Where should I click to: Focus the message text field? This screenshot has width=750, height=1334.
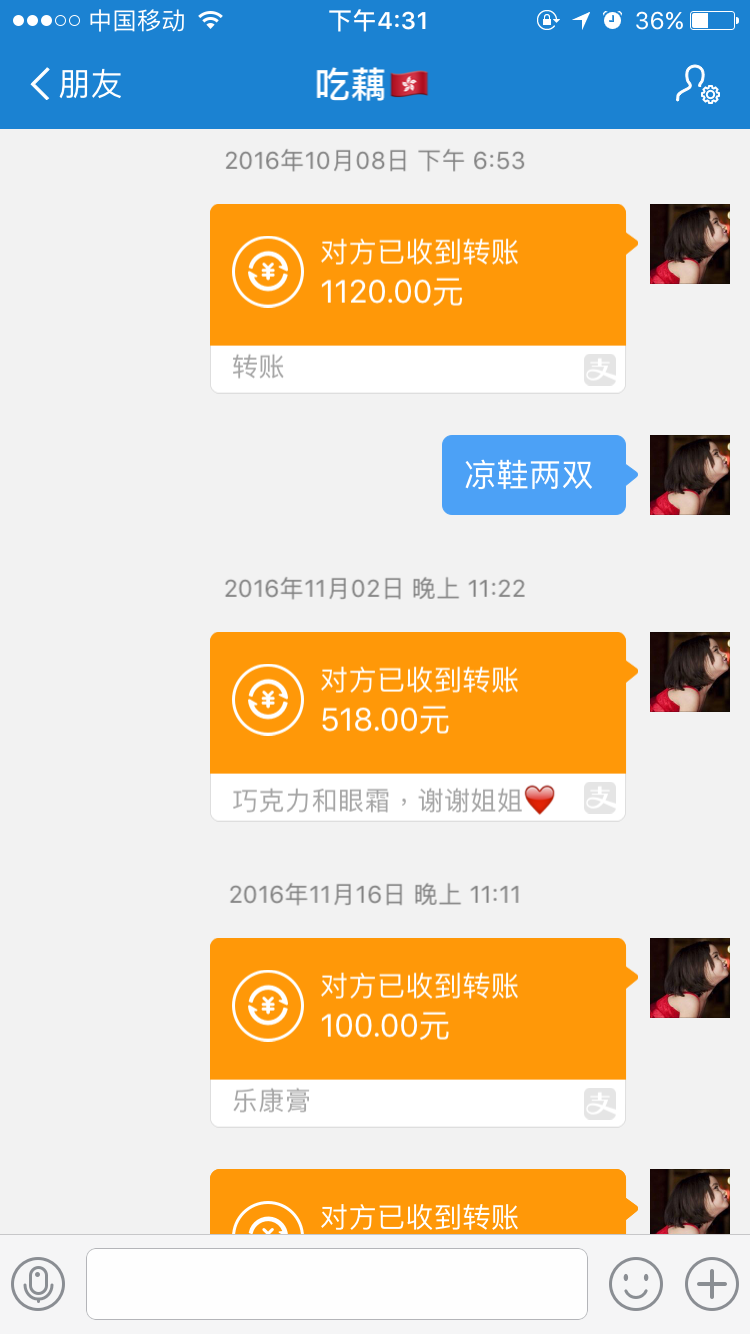(x=336, y=1283)
